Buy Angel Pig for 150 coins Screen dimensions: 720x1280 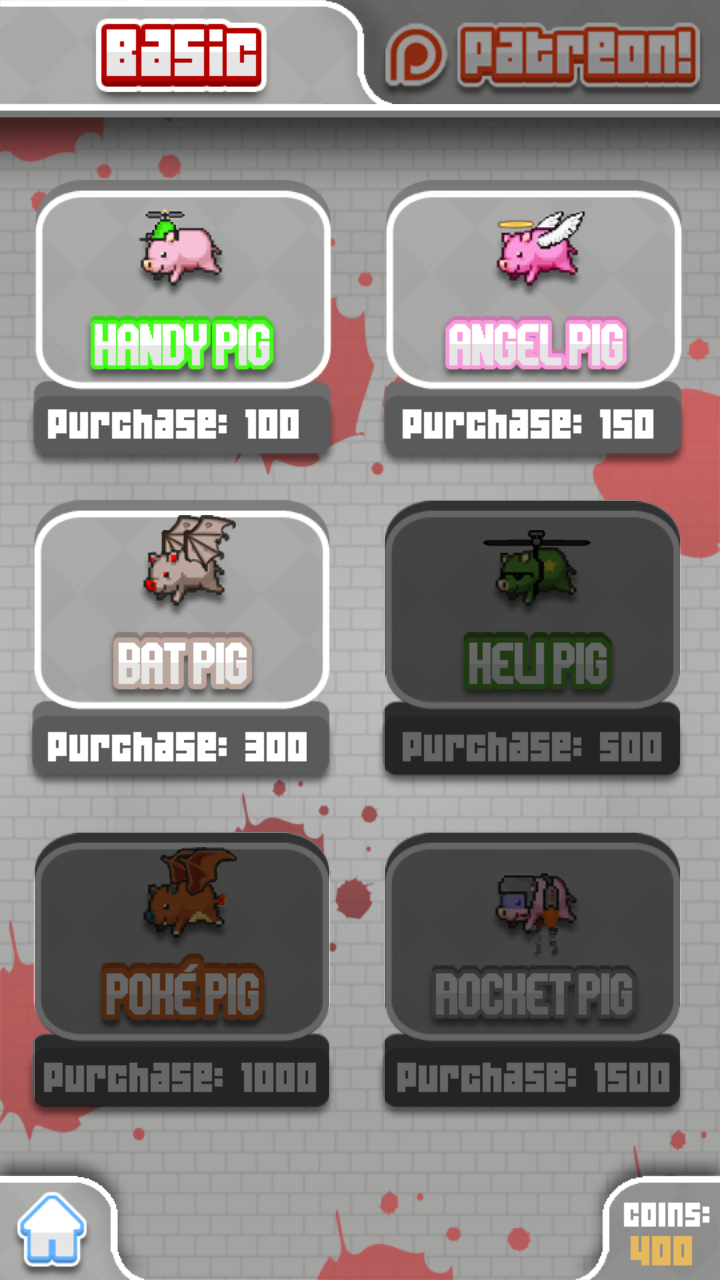534,424
